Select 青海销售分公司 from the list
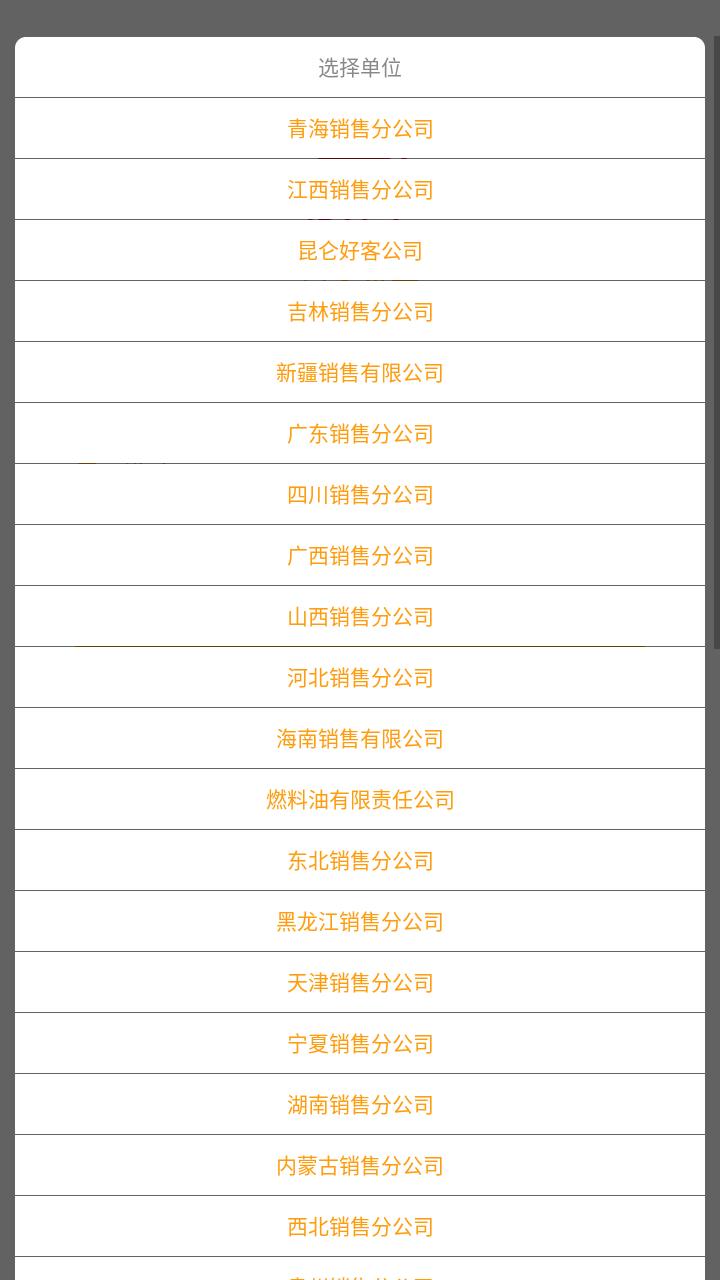 [360, 128]
